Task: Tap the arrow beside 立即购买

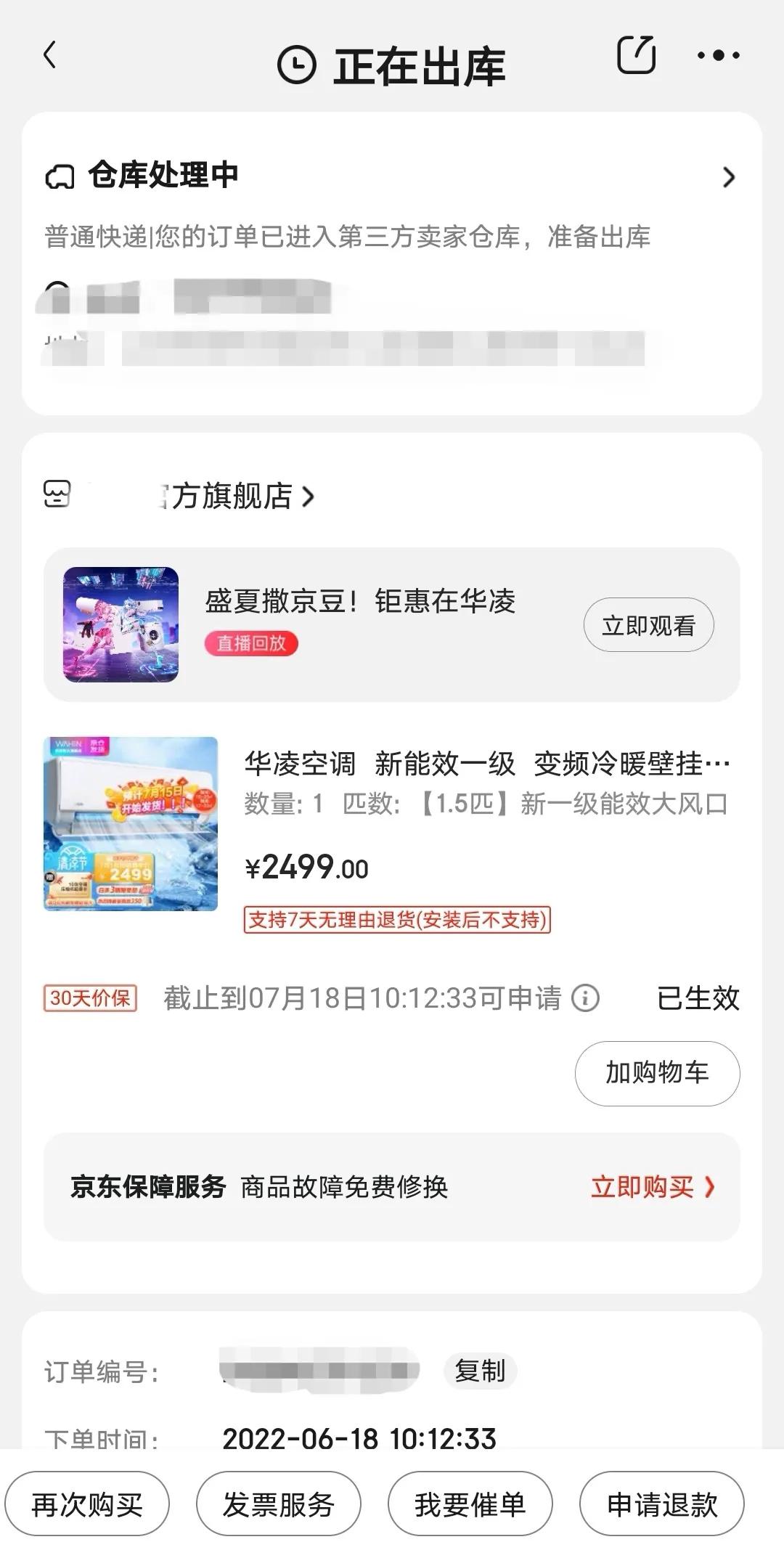Action: (x=707, y=1183)
